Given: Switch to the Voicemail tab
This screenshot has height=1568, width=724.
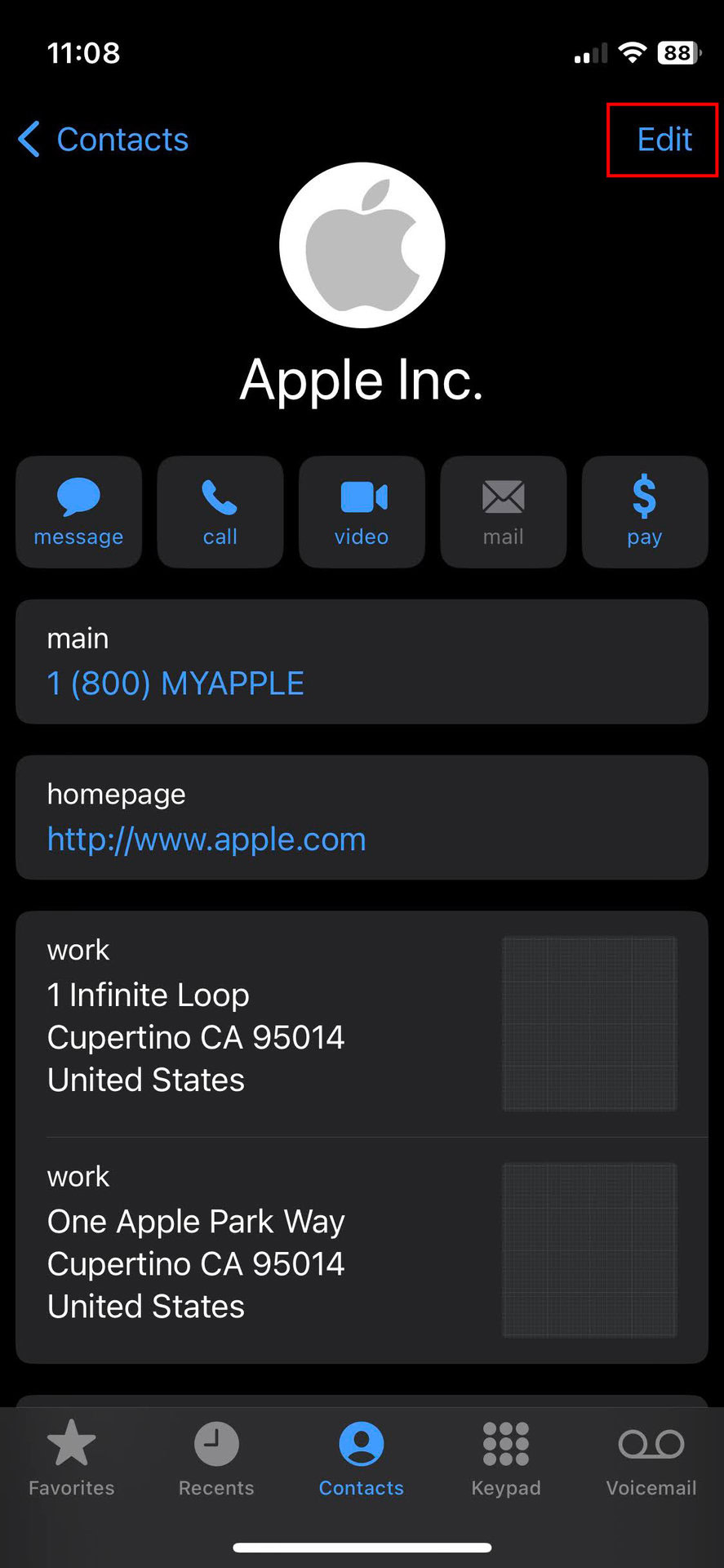Looking at the screenshot, I should 651,1457.
